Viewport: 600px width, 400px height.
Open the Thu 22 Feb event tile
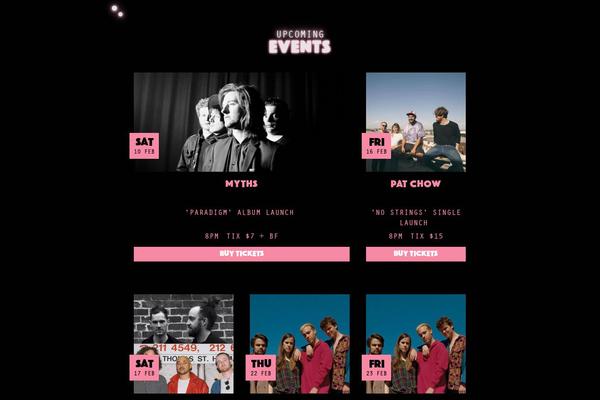(299, 343)
